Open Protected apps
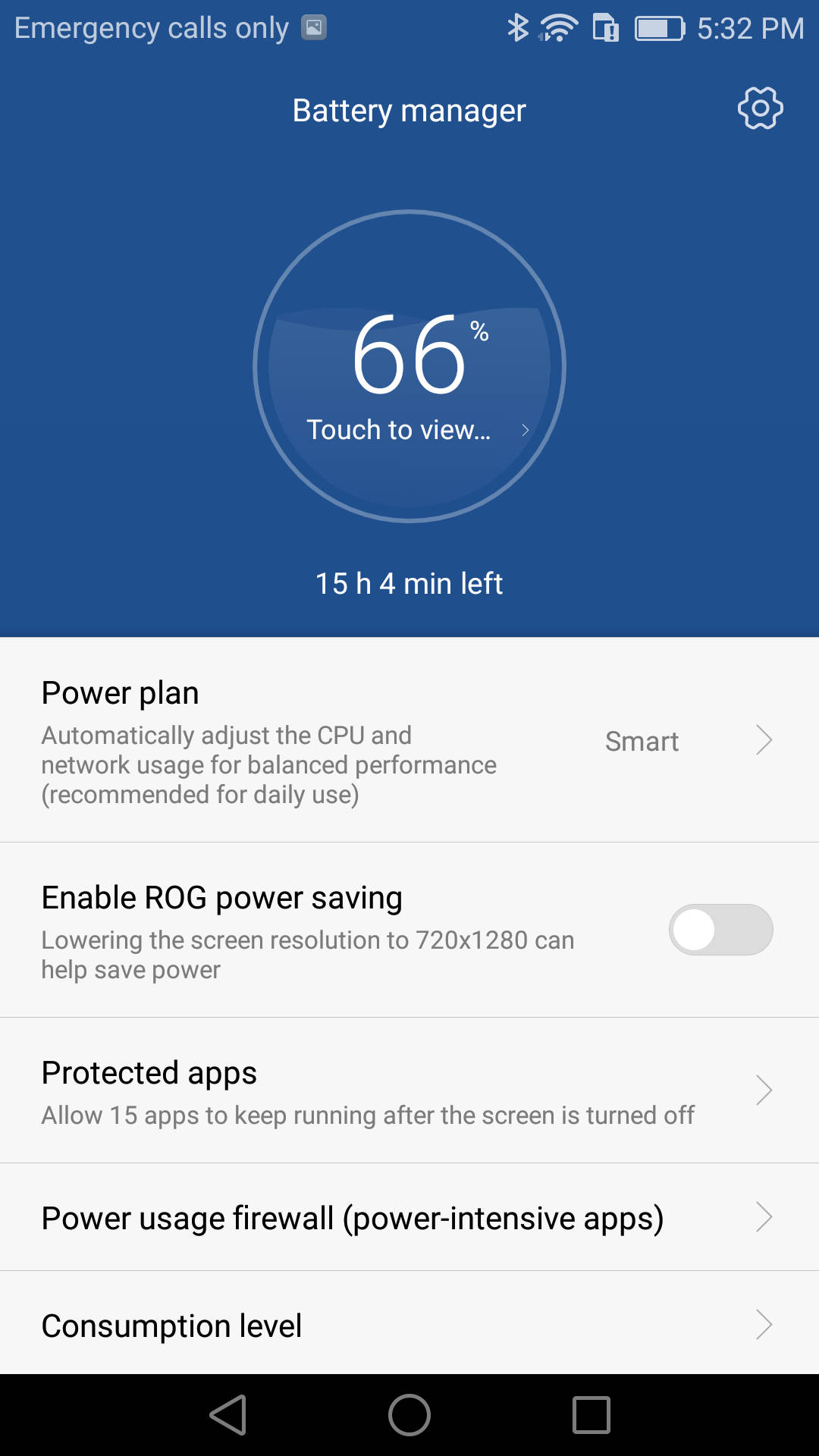This screenshot has height=1456, width=819. coord(409,1090)
